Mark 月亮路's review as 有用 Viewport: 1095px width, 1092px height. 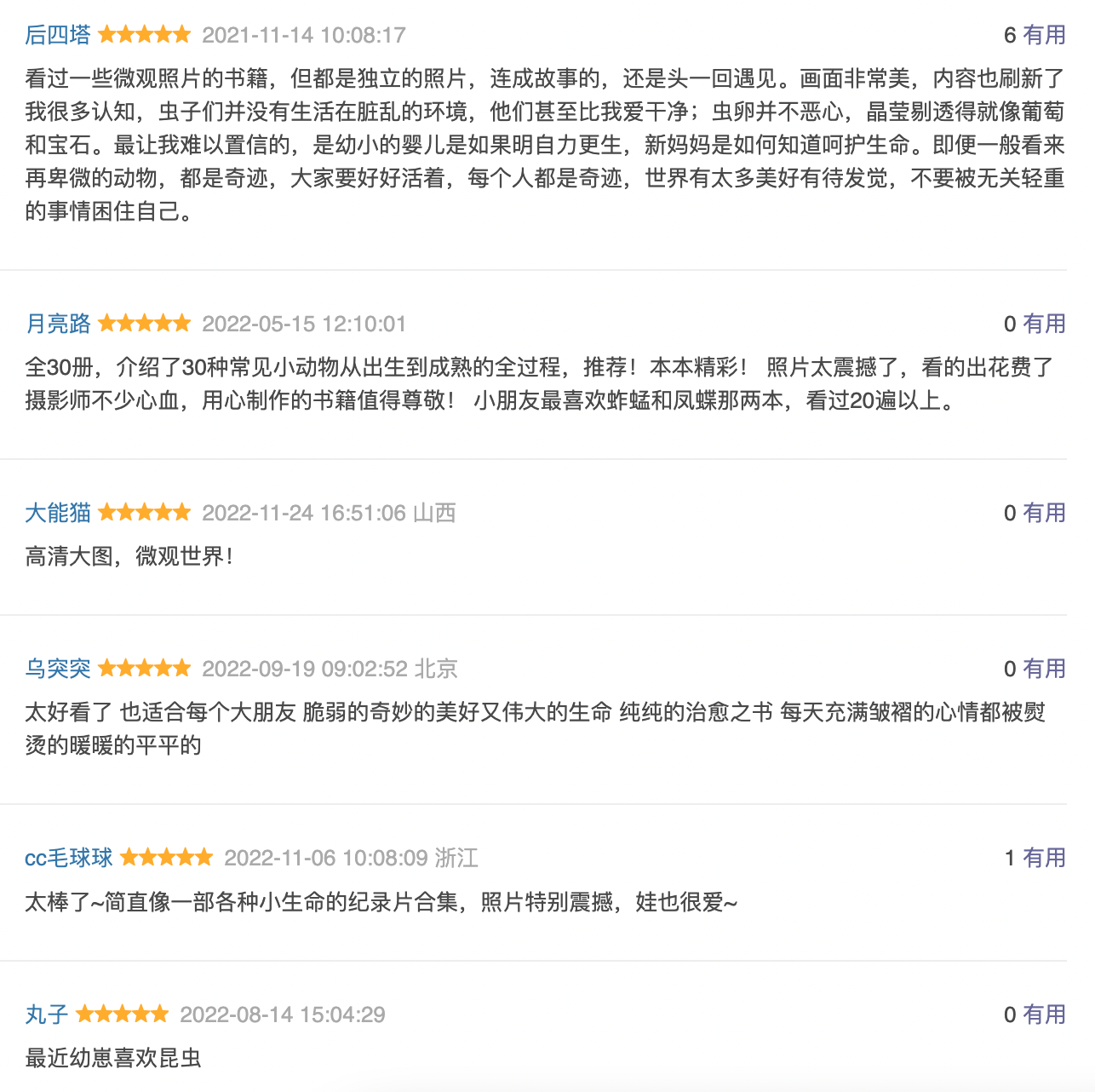click(1044, 324)
